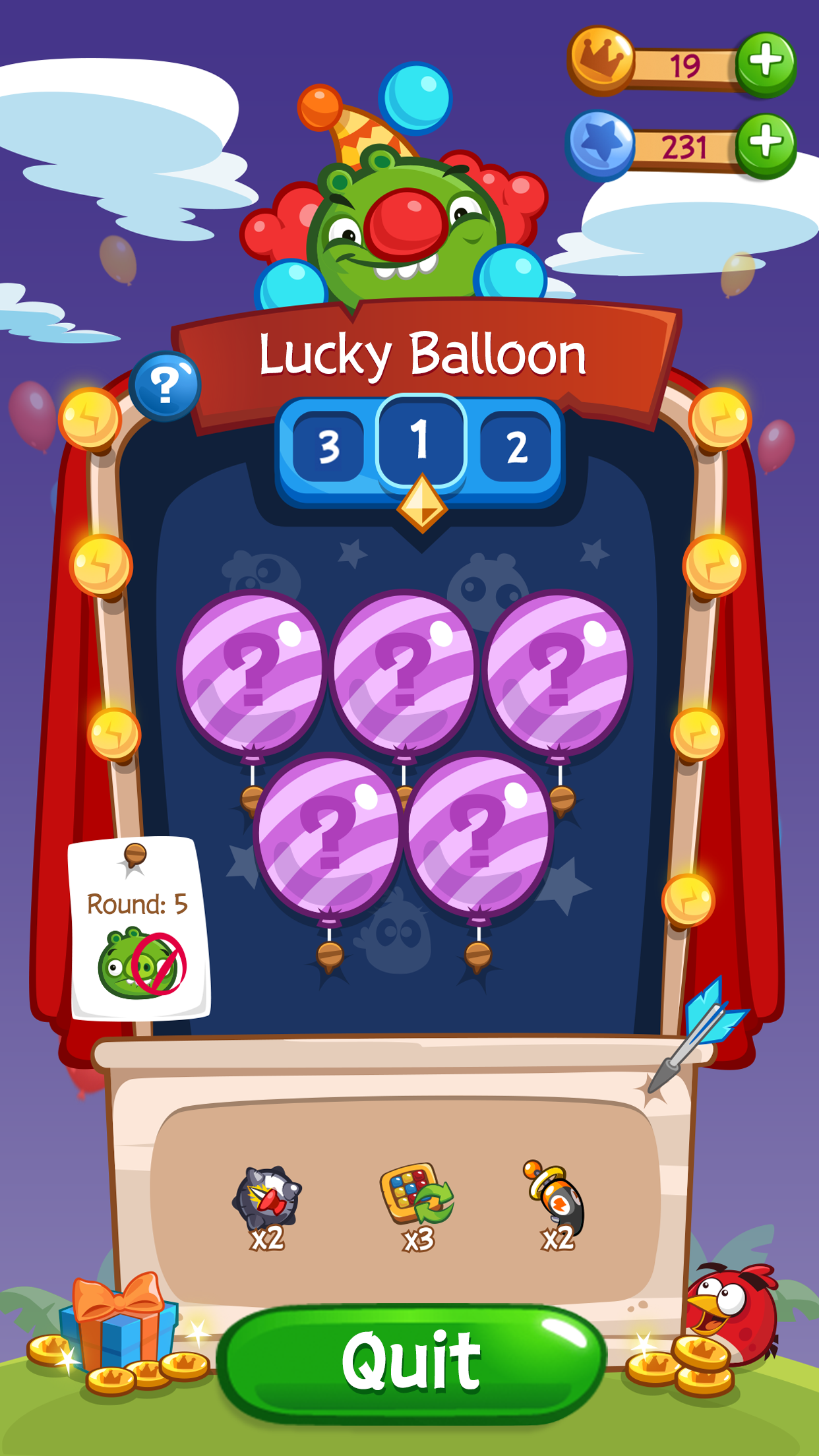
Task: Add more blue star gems via plus button
Action: click(766, 145)
